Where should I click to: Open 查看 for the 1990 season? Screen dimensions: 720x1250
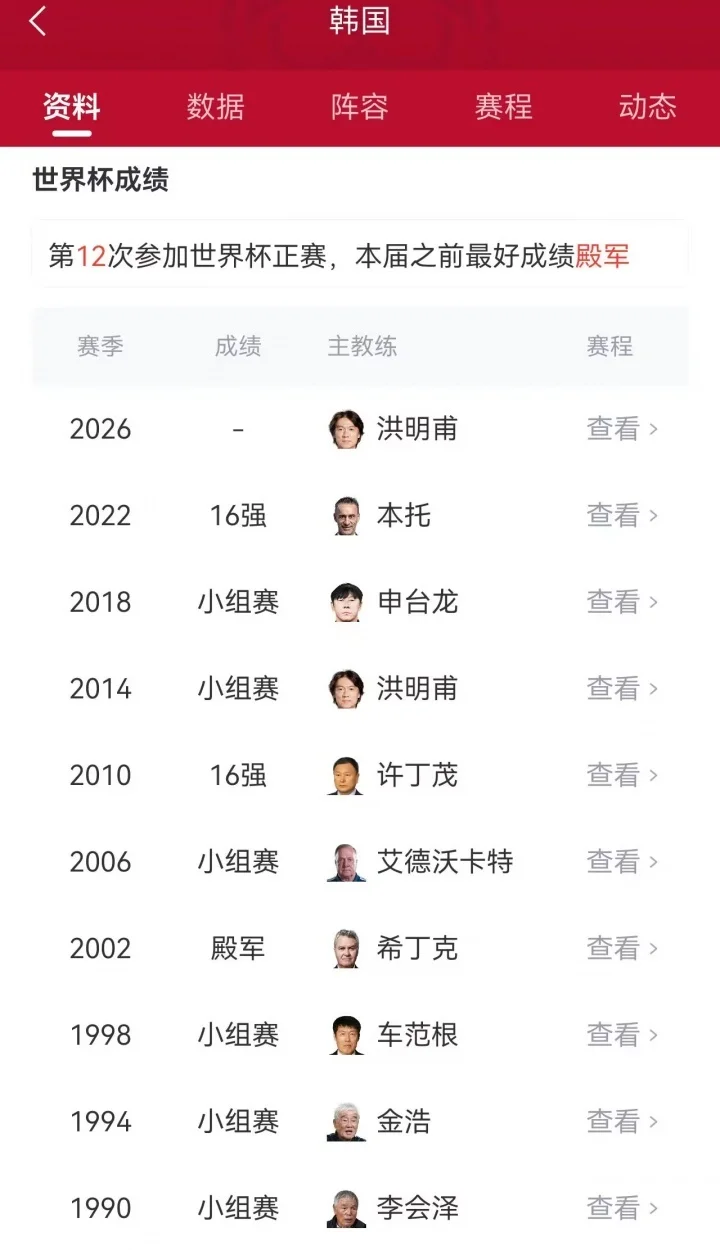pyautogui.click(x=622, y=1208)
